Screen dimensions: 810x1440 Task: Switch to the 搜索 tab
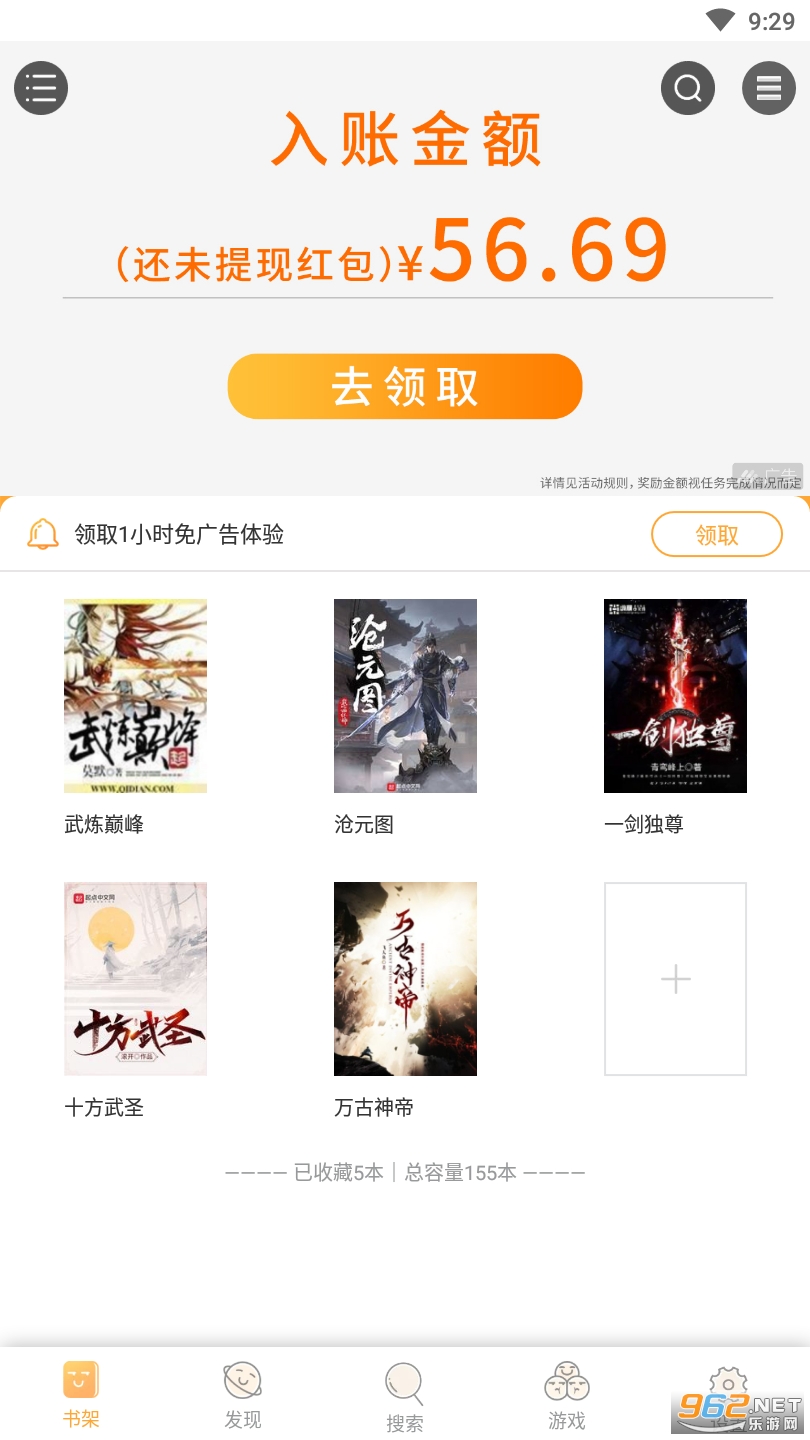coord(405,1397)
